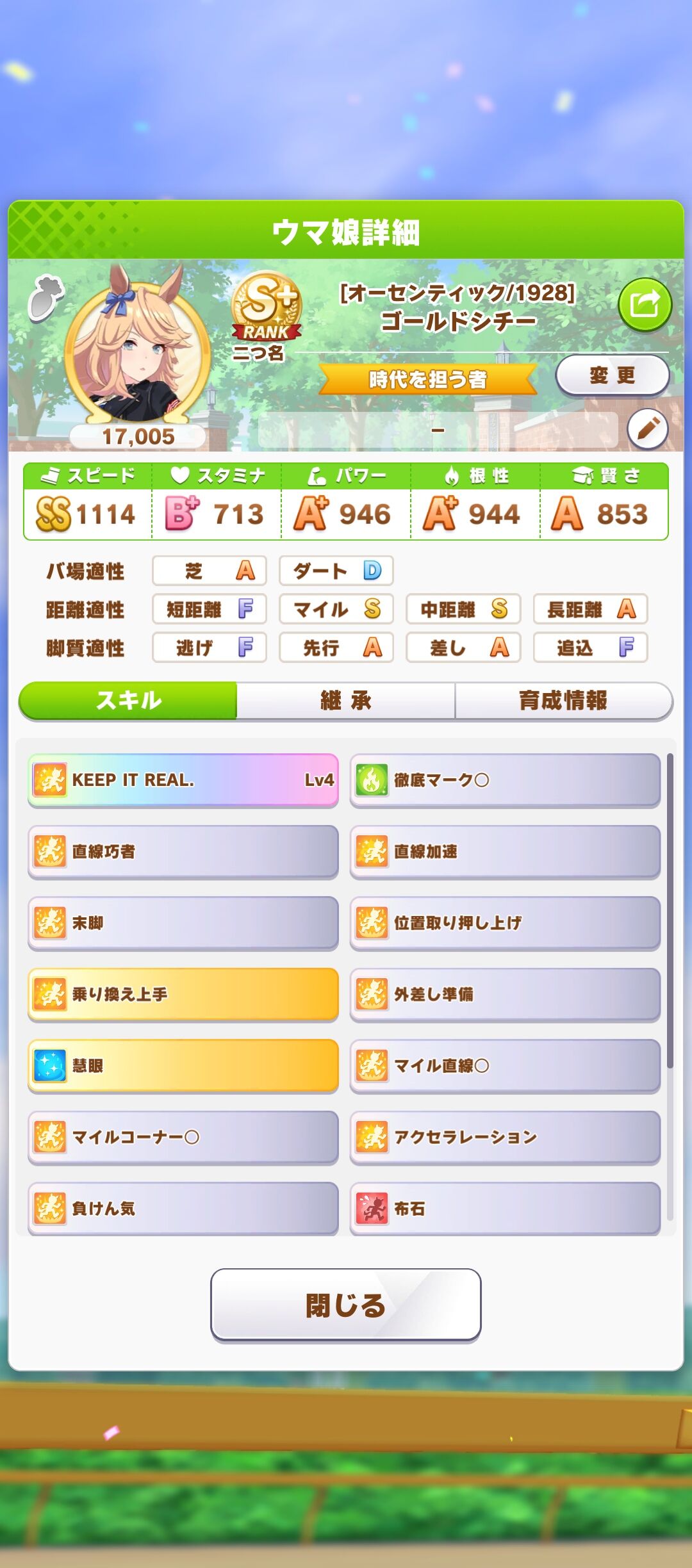Tap the pencil edit memo icon
This screenshot has width=692, height=1568.
pos(647,429)
